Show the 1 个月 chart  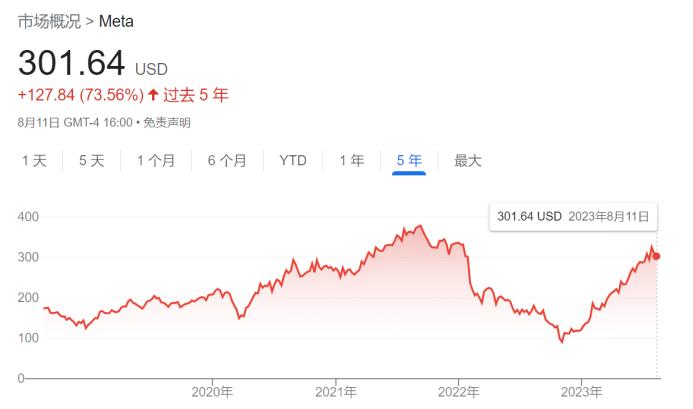pyautogui.click(x=155, y=160)
